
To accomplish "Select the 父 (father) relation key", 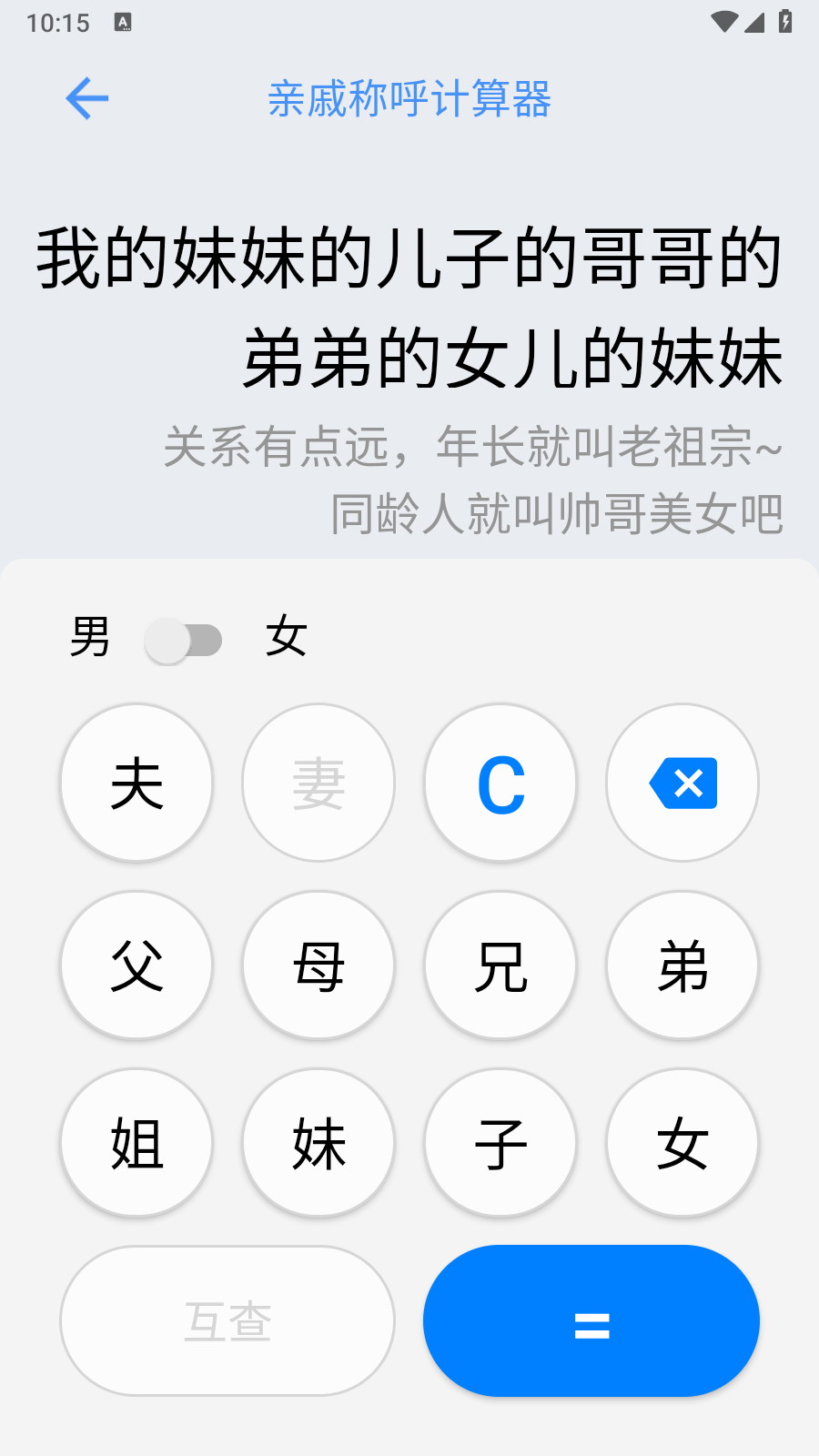I will [x=136, y=965].
